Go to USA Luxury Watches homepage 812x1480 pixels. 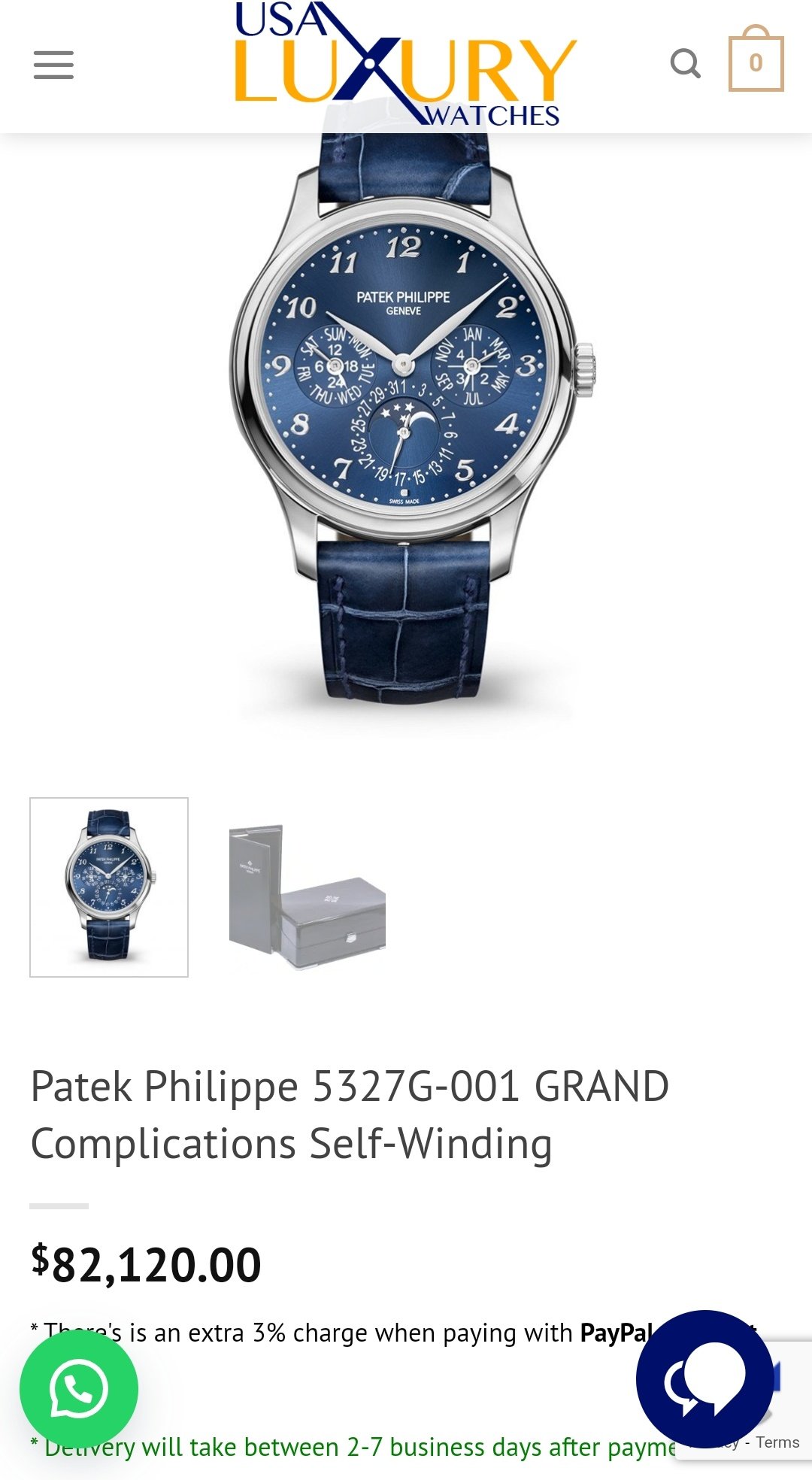pos(404,65)
